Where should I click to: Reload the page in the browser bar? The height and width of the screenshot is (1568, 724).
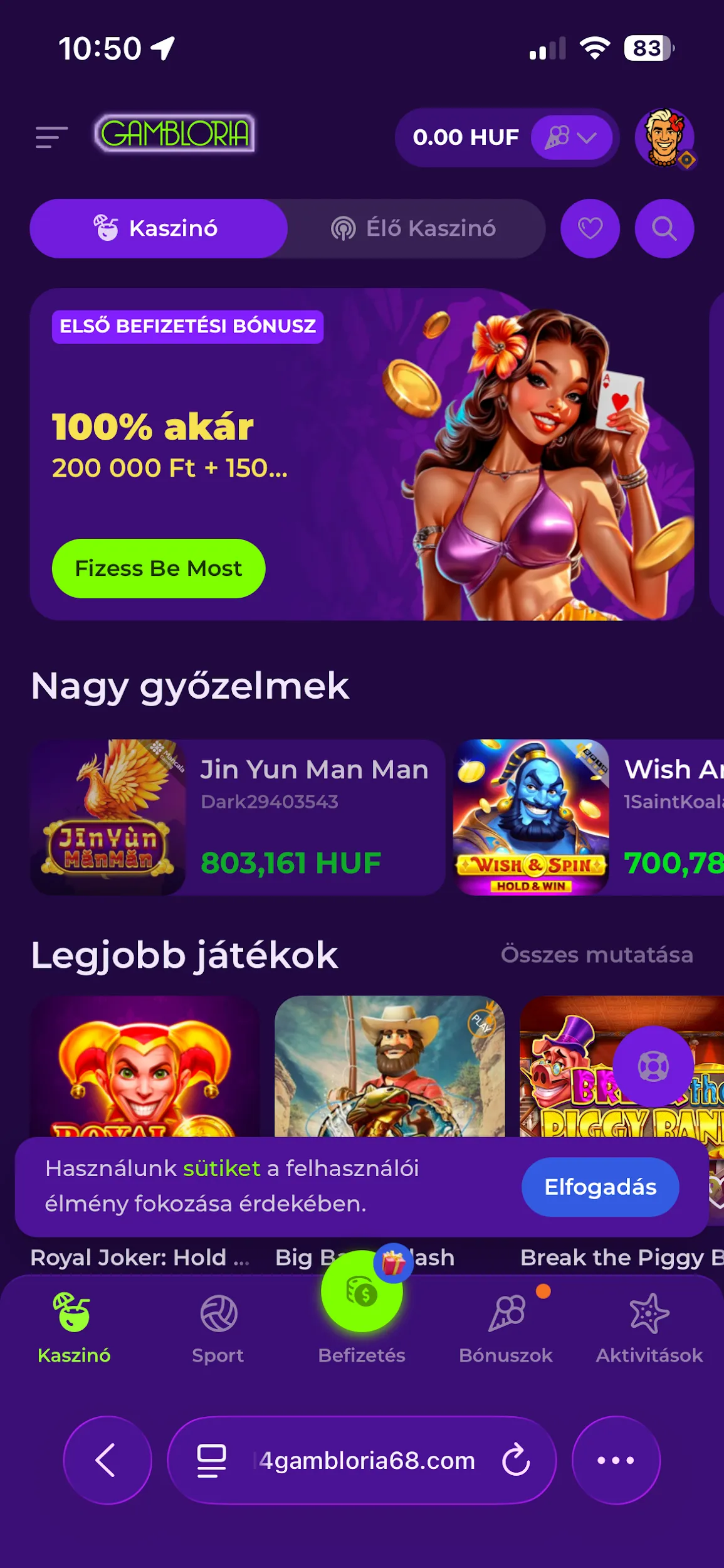(x=515, y=1461)
